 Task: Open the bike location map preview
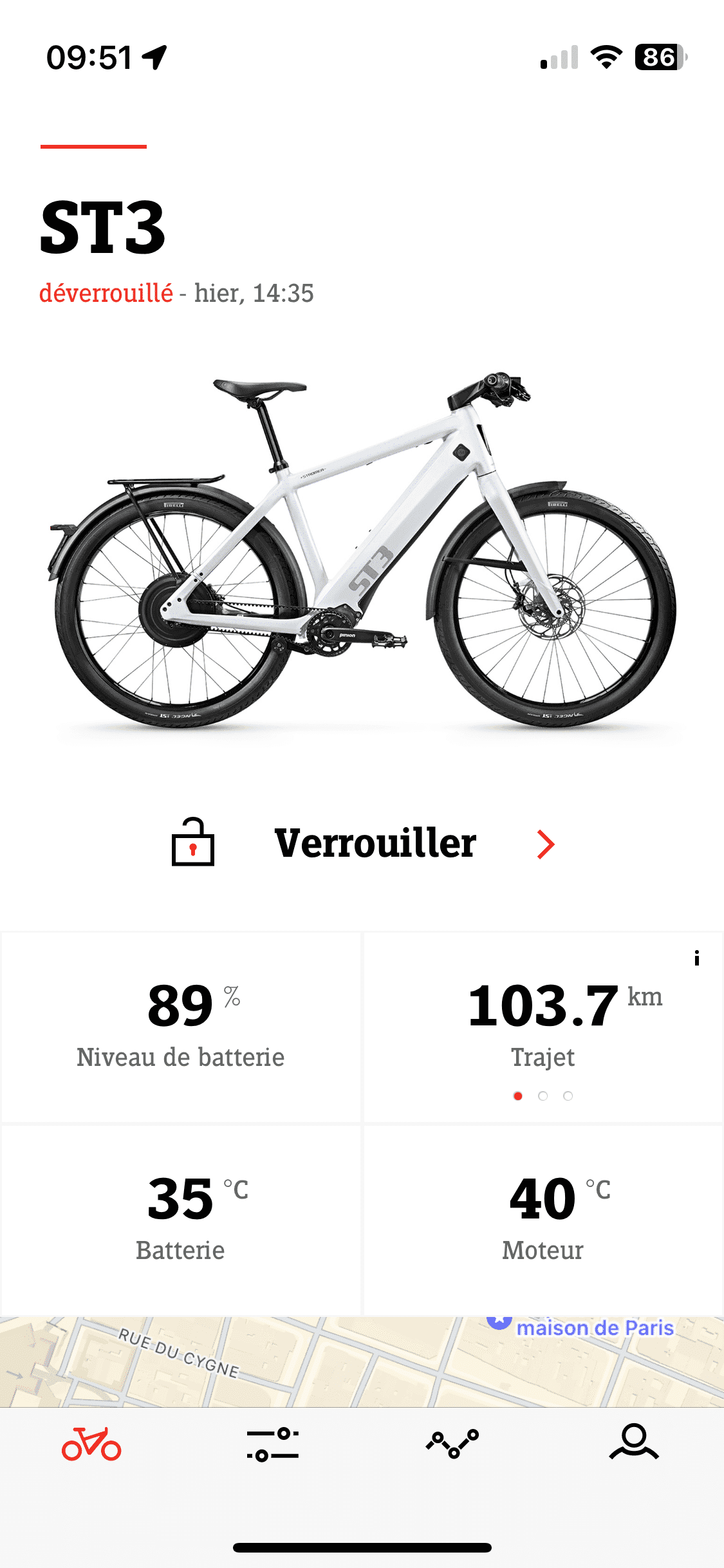coord(362,1361)
